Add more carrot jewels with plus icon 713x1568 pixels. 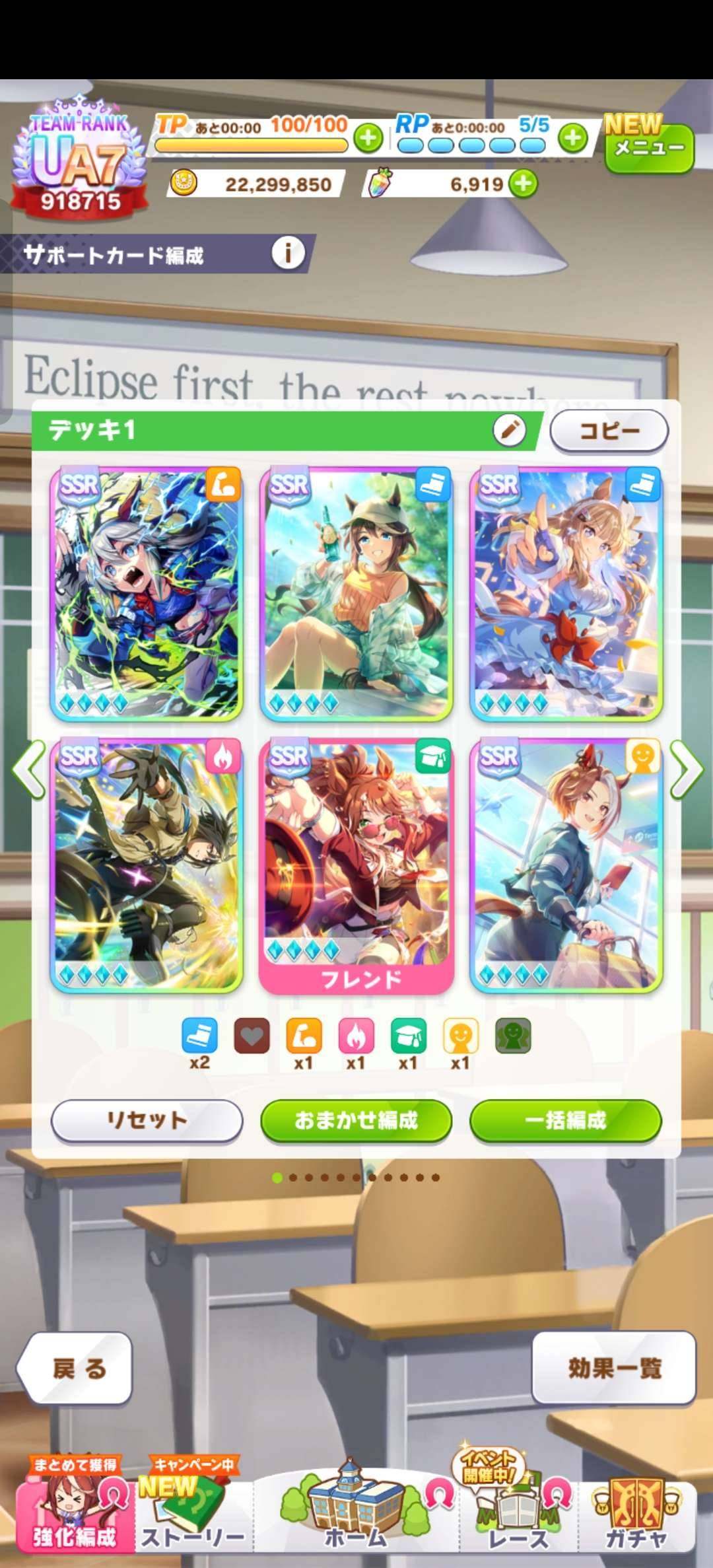pyautogui.click(x=524, y=184)
